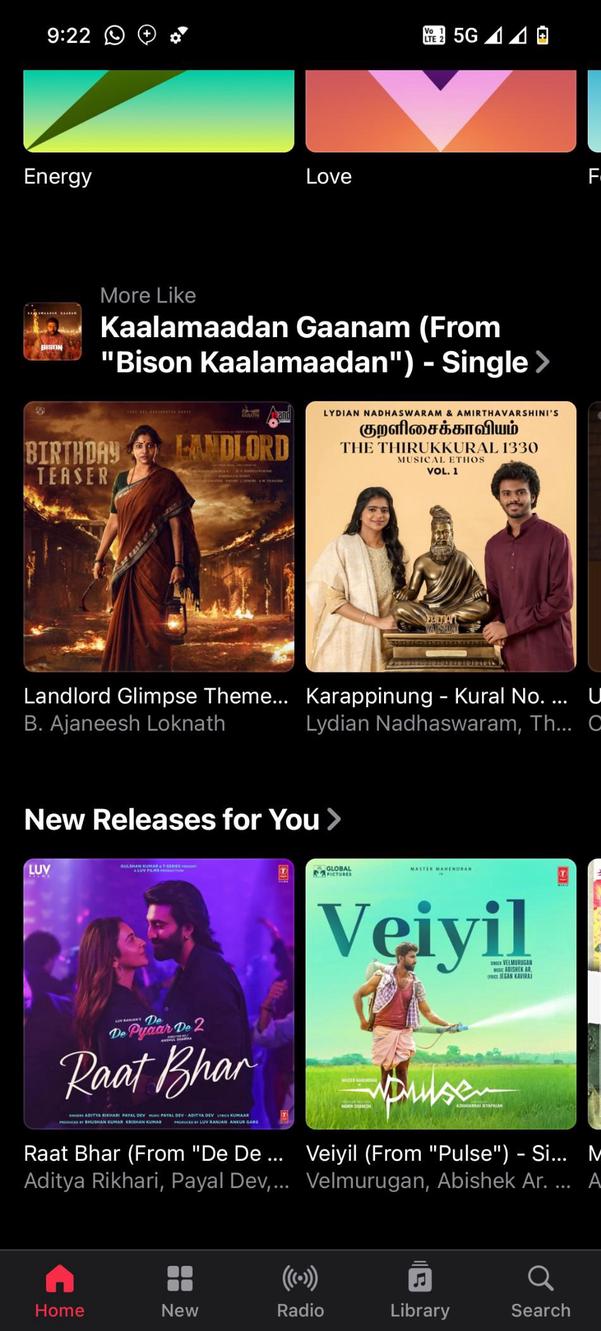Open the Energy playlist tile
Screen dimensions: 601x1331
[x=158, y=111]
